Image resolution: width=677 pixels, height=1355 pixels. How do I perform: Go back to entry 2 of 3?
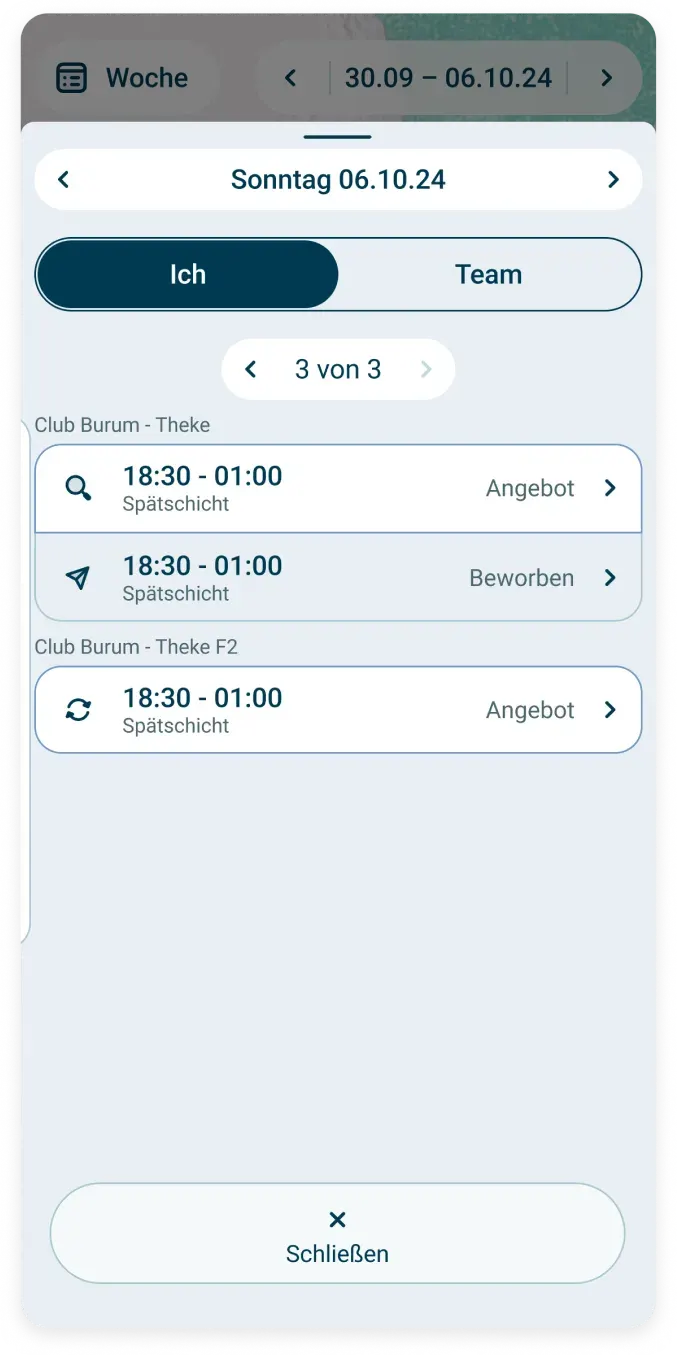[251, 370]
